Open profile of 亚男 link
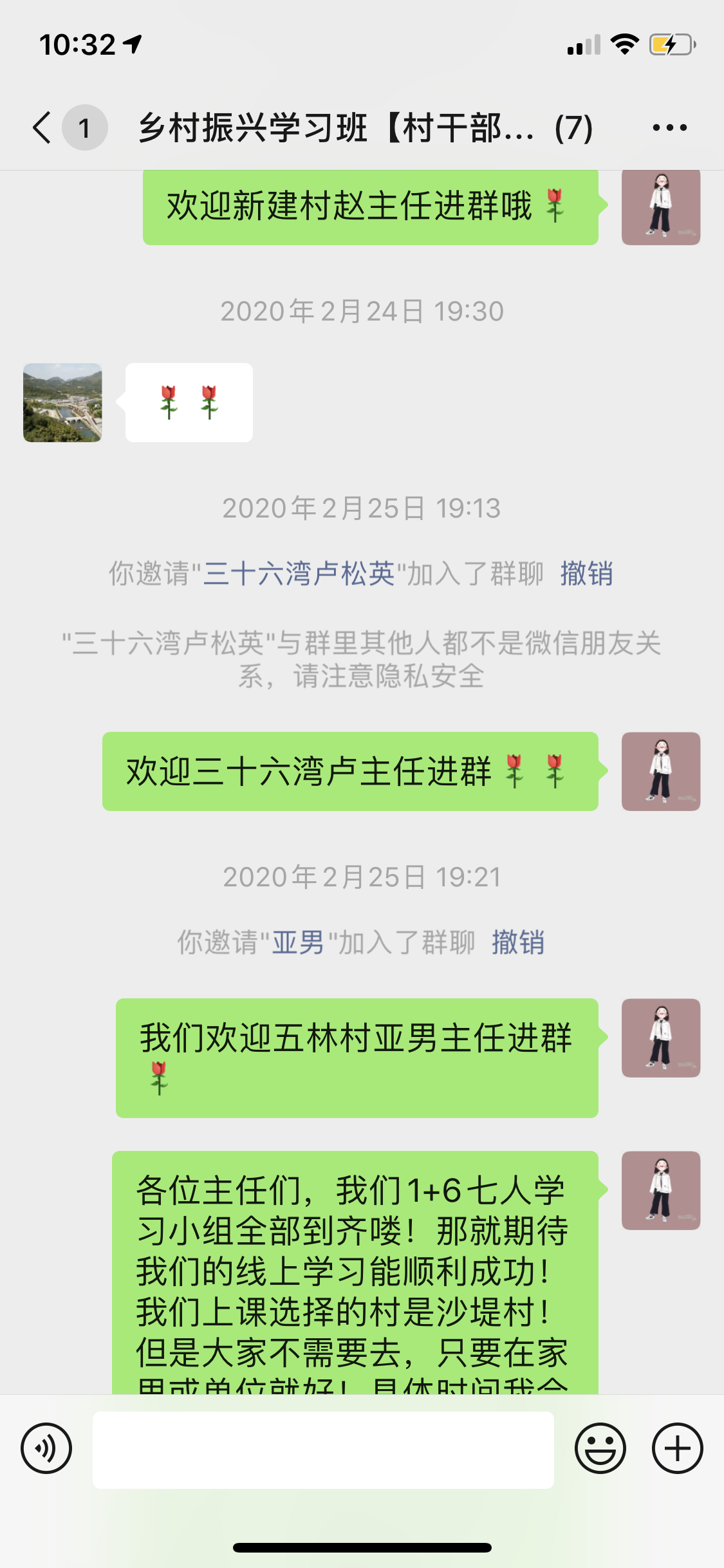The height and width of the screenshot is (1568, 724). pyautogui.click(x=298, y=942)
